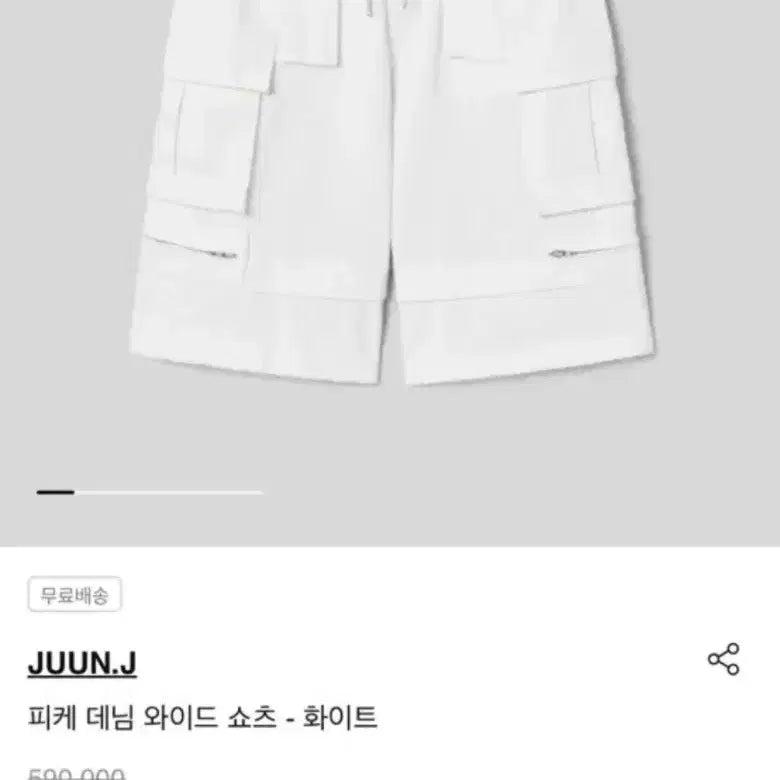This screenshot has height=780, width=780.
Task: Open the JUUN.J brand link
Action: (x=83, y=663)
